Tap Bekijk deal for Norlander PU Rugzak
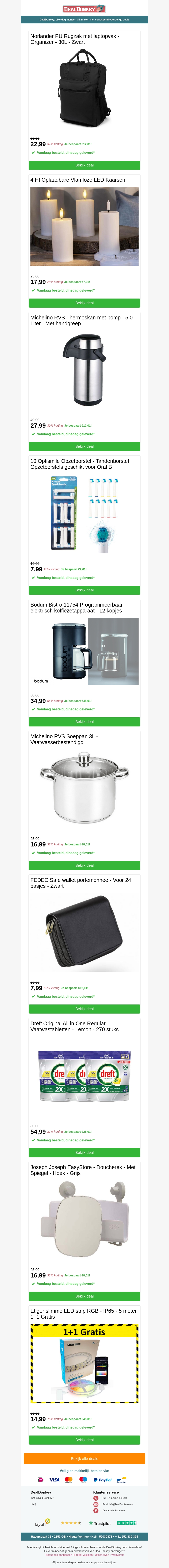The height and width of the screenshot is (1568, 169). point(84,165)
